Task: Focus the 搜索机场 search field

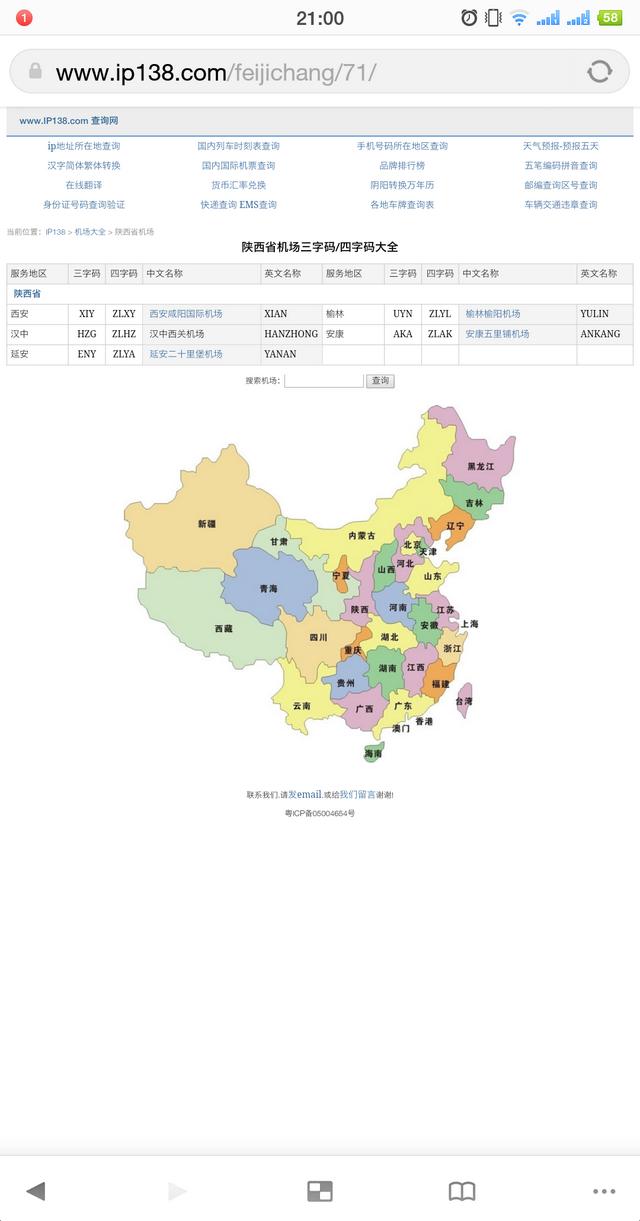Action: [x=323, y=381]
